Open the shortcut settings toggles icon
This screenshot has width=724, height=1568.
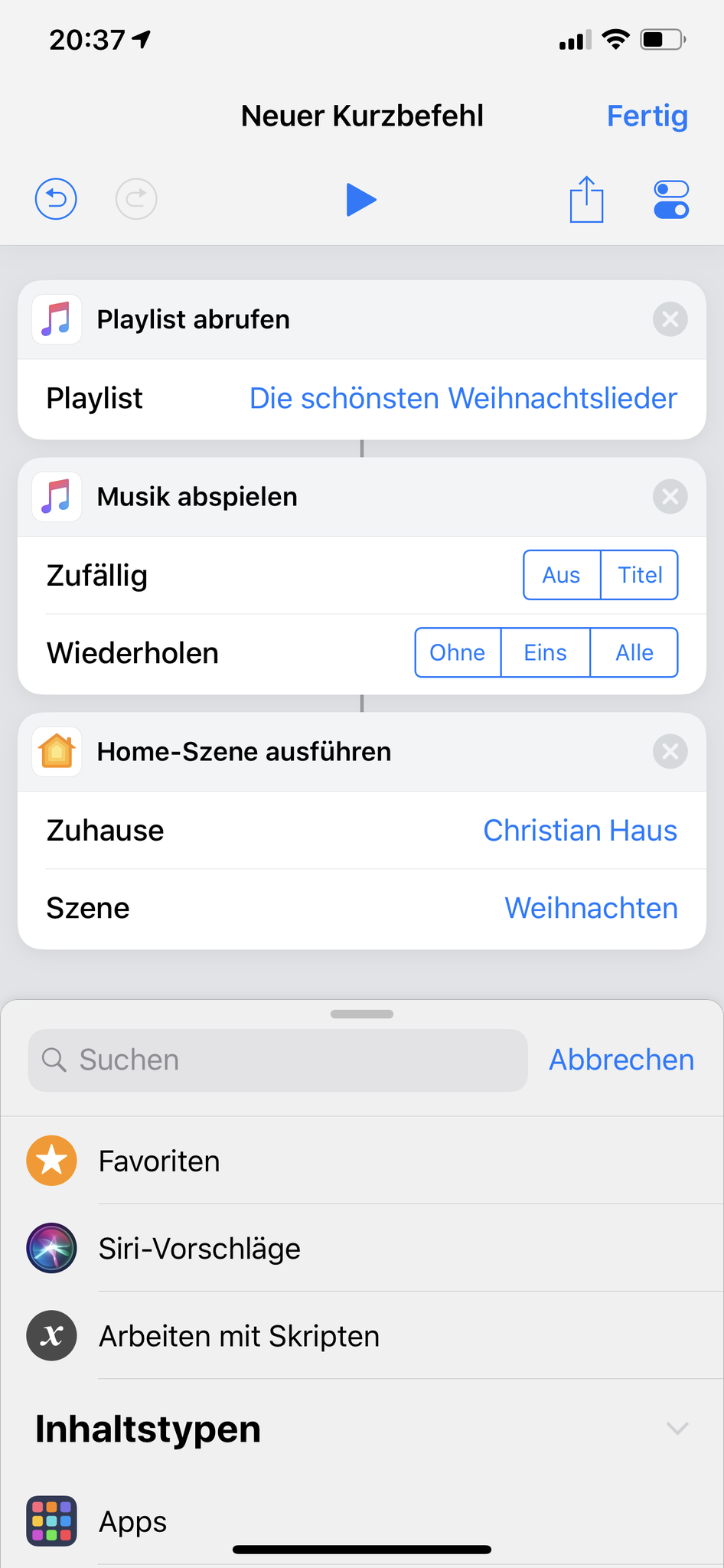671,200
